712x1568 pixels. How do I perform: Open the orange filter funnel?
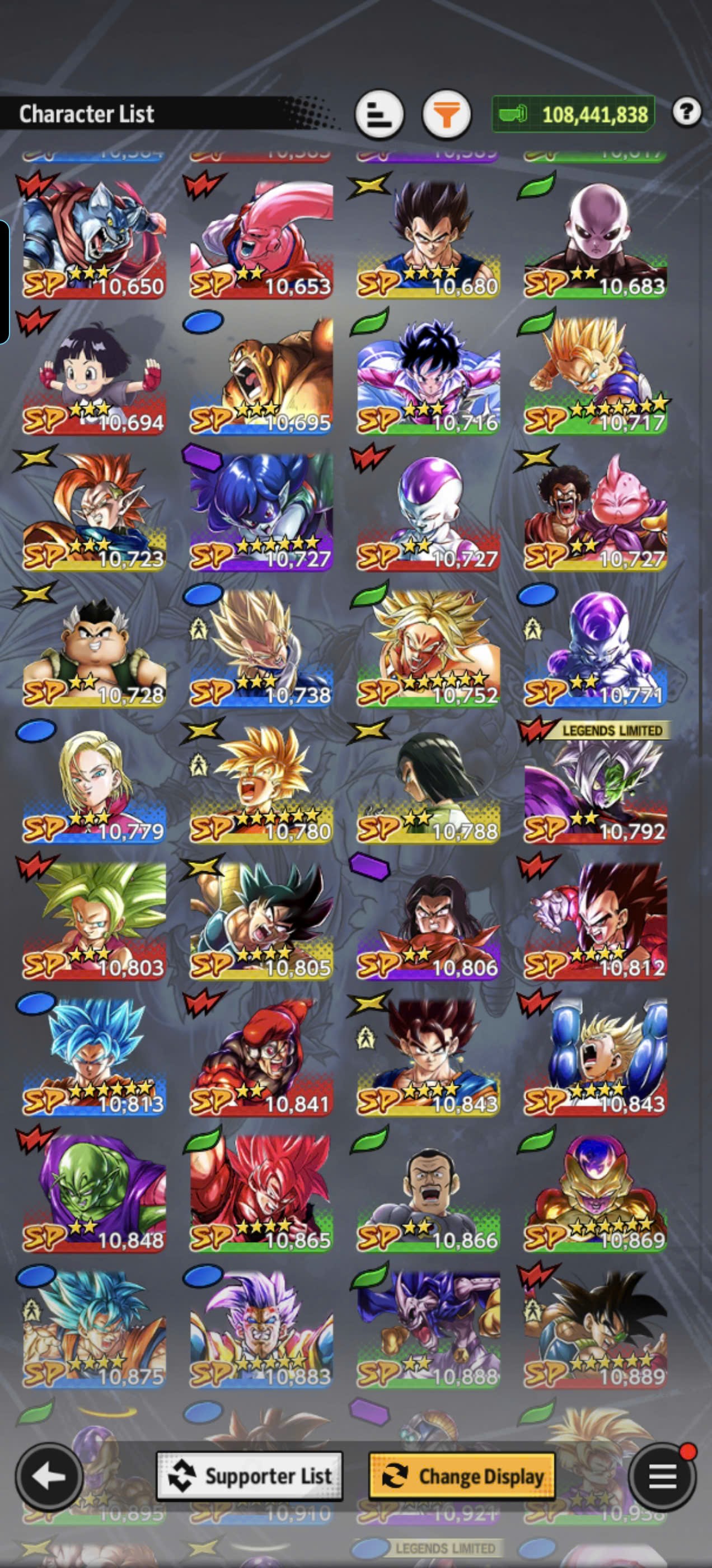(x=447, y=114)
